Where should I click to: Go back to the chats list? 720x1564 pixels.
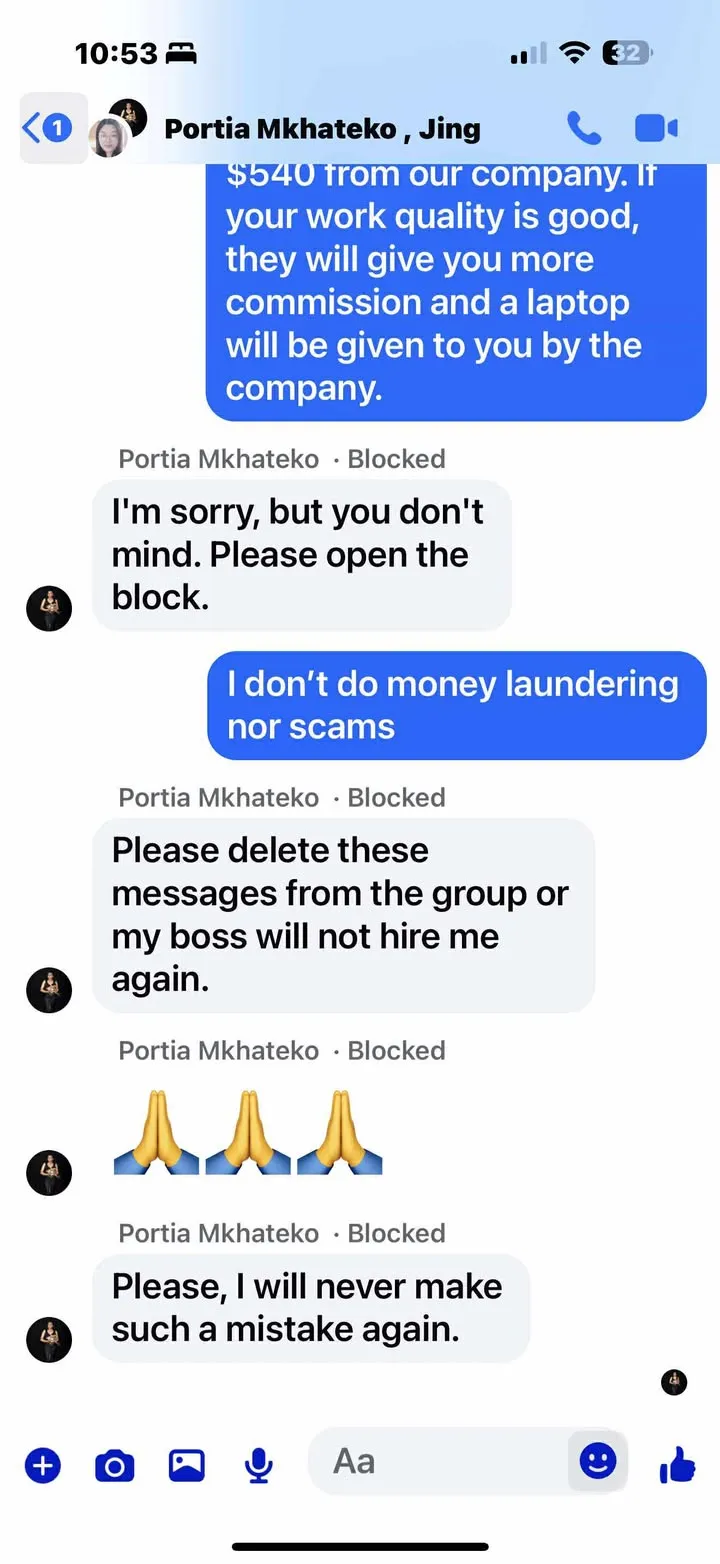pyautogui.click(x=30, y=128)
